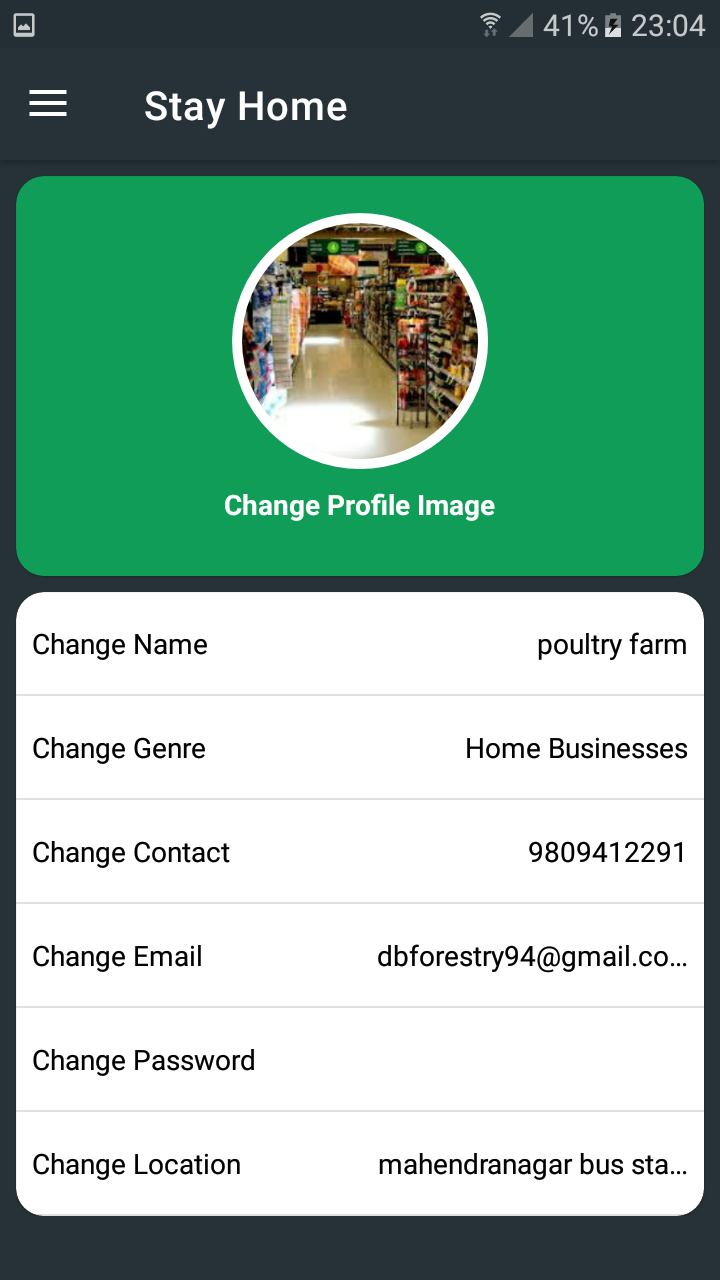
Task: Open the hamburger drawer menu
Action: tap(48, 104)
